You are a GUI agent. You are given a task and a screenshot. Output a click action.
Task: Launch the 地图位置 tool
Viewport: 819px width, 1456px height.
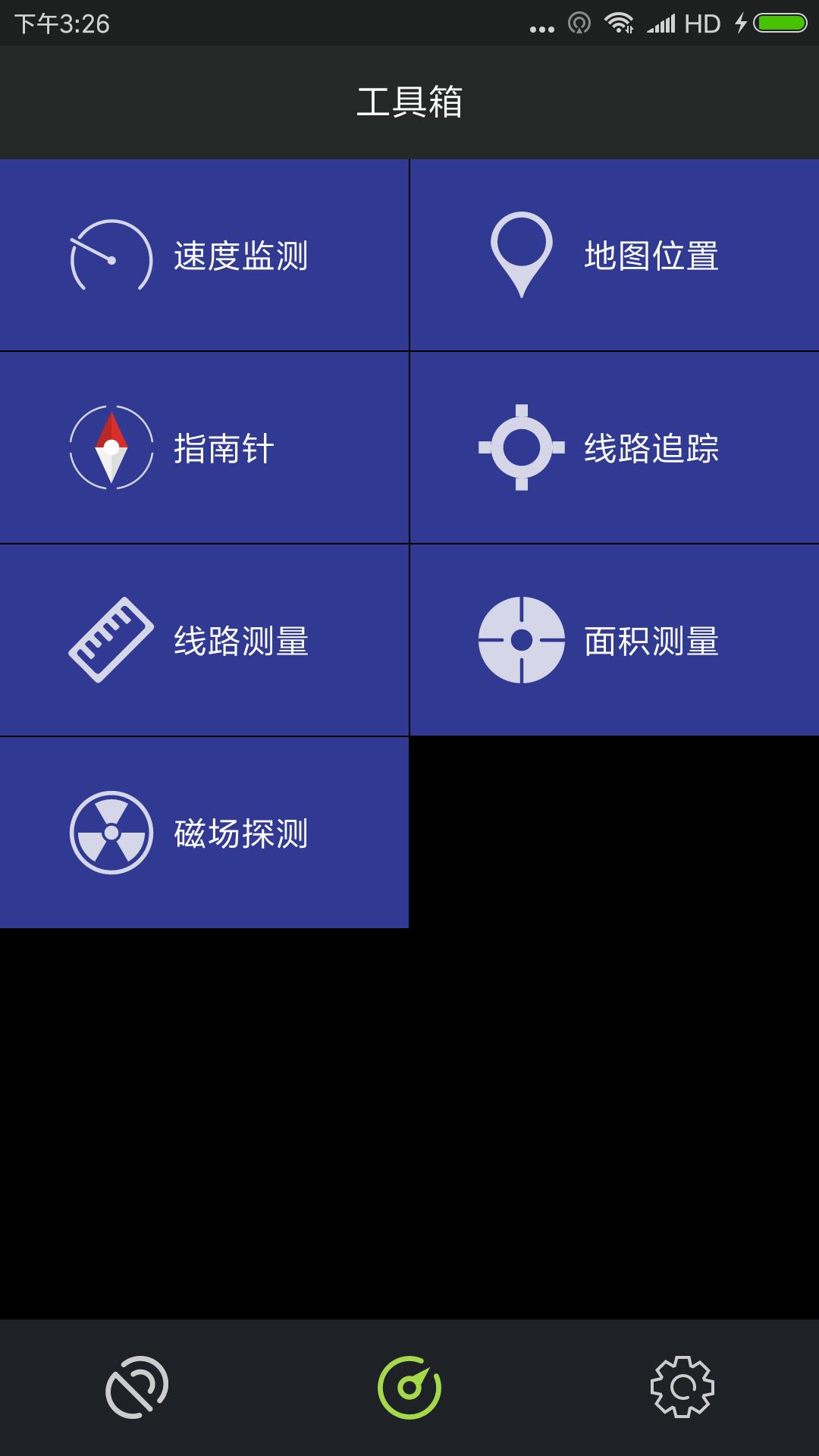click(x=614, y=255)
